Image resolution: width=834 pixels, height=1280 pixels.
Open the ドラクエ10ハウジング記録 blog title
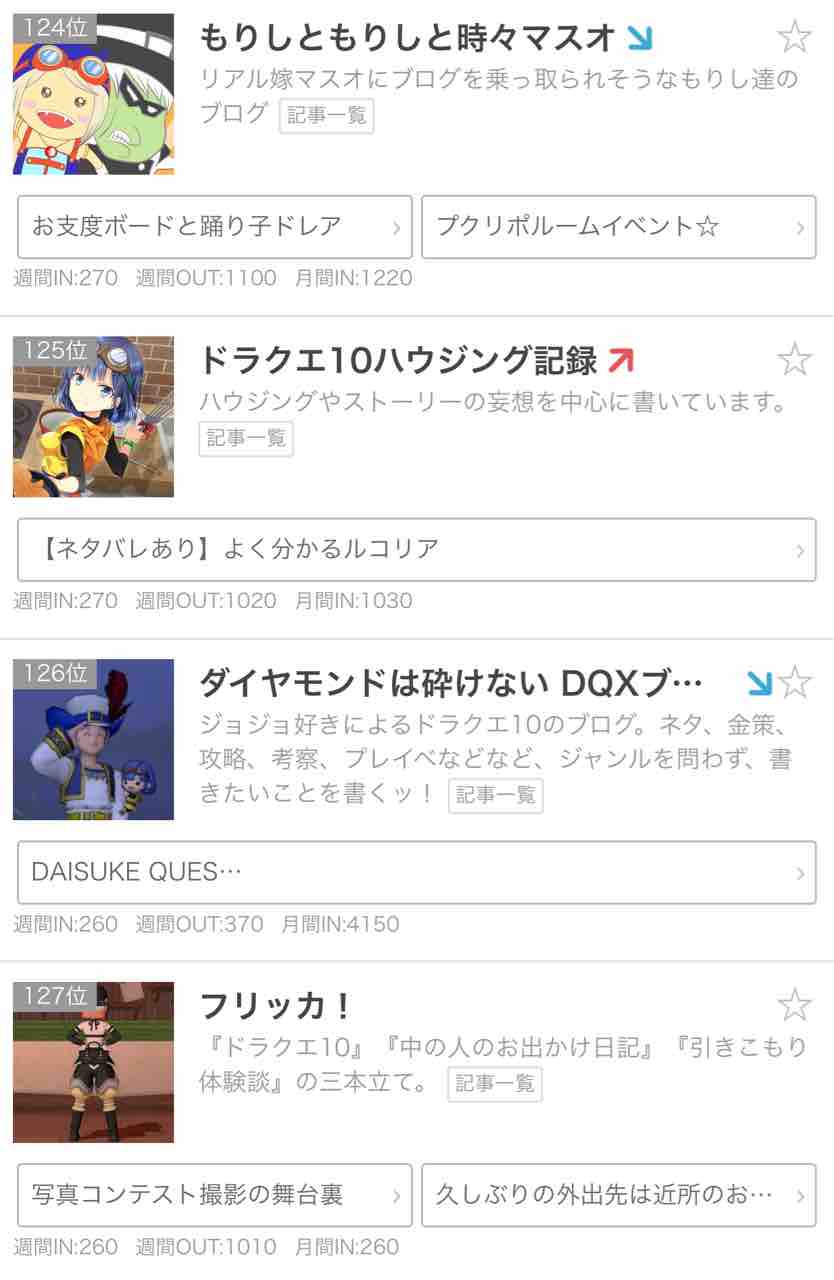pos(398,360)
